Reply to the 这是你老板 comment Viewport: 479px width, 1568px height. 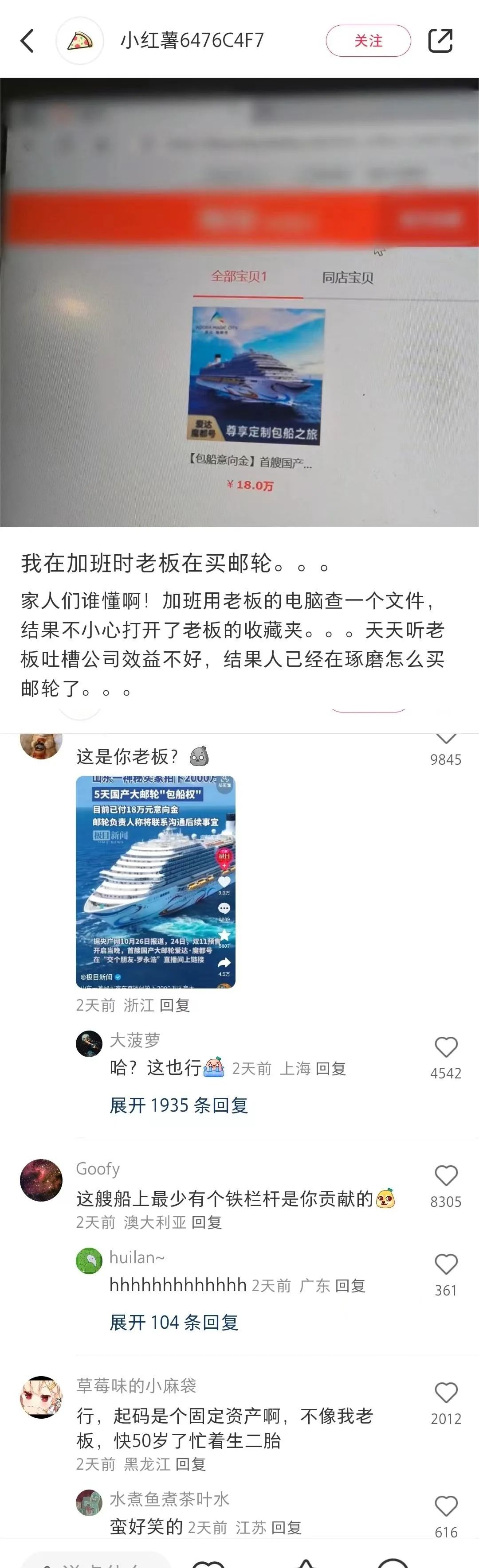(x=175, y=1005)
